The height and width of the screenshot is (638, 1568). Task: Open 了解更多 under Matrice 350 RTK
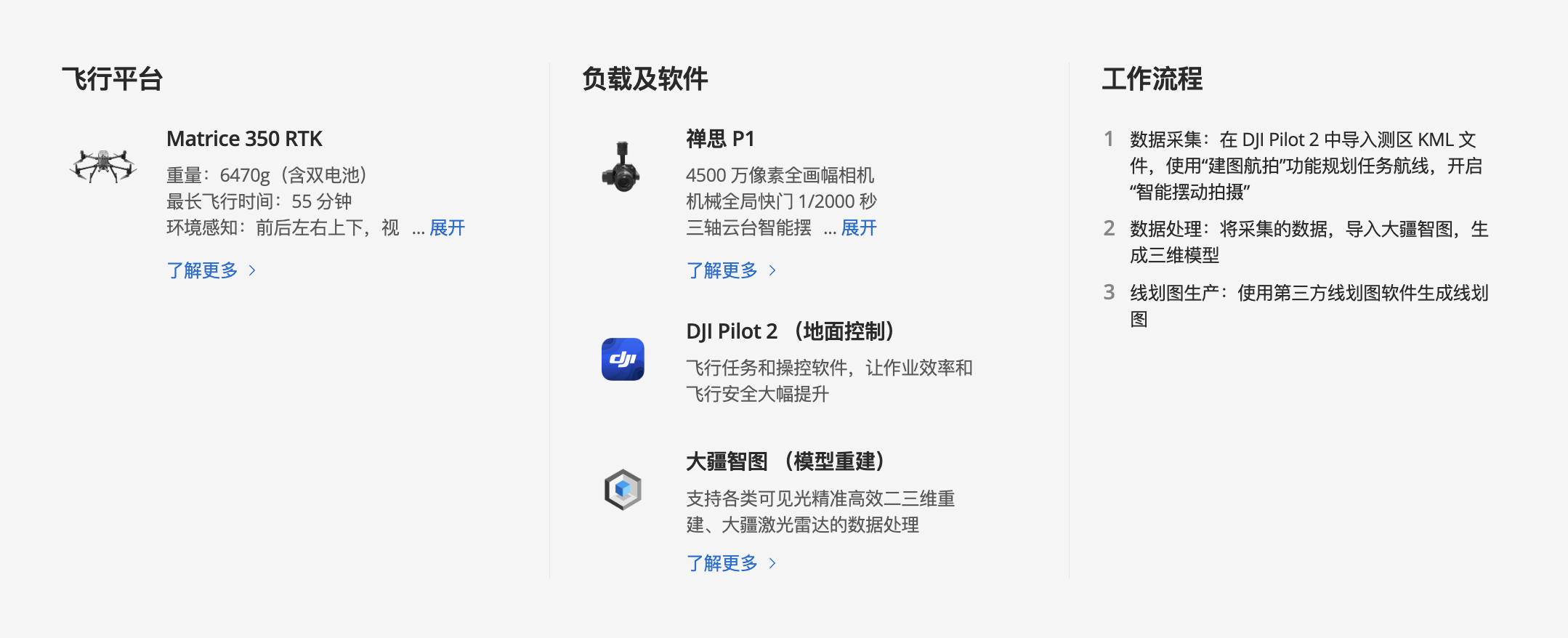coord(211,270)
